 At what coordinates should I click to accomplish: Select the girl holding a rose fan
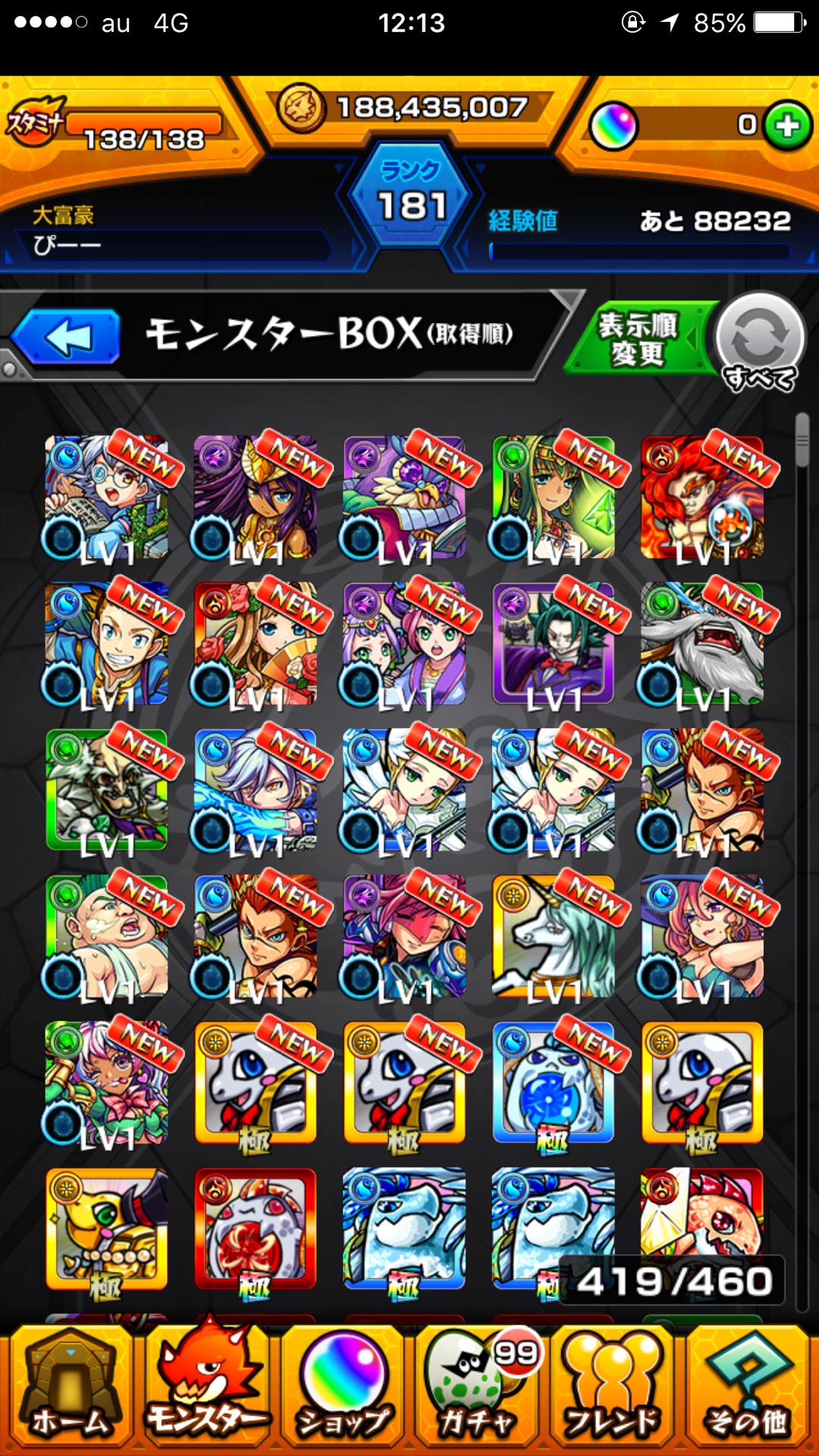click(x=256, y=643)
